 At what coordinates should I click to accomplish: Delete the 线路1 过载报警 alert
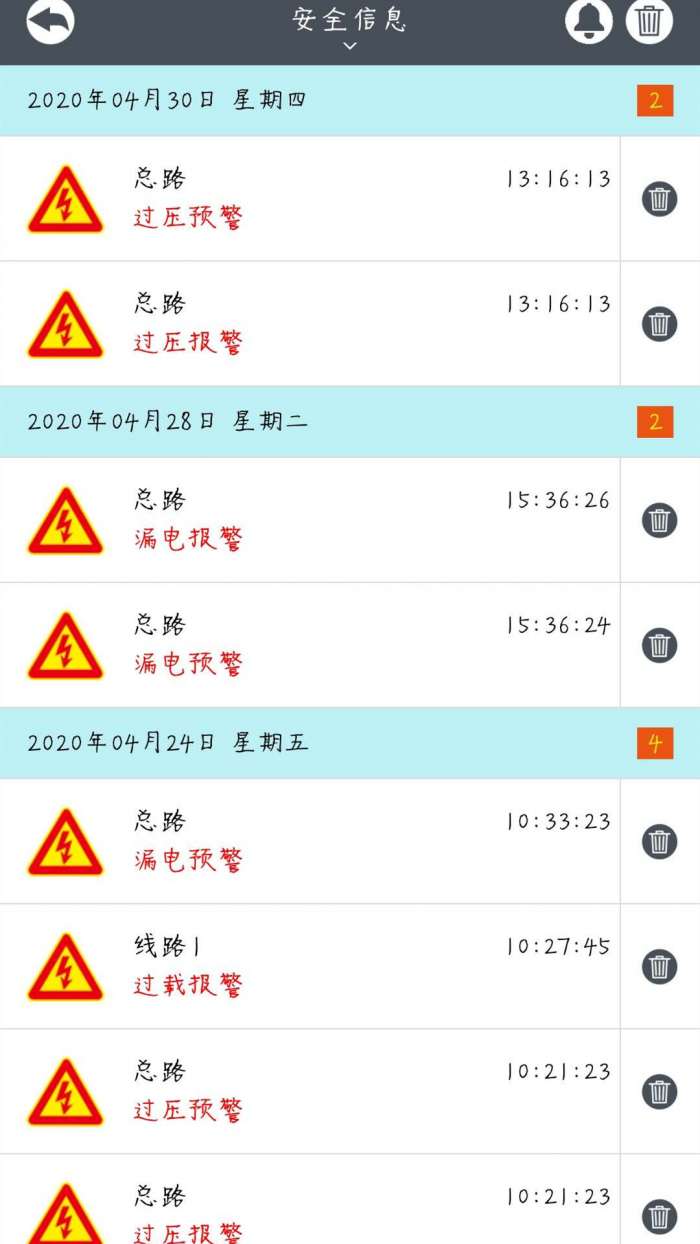coord(659,966)
